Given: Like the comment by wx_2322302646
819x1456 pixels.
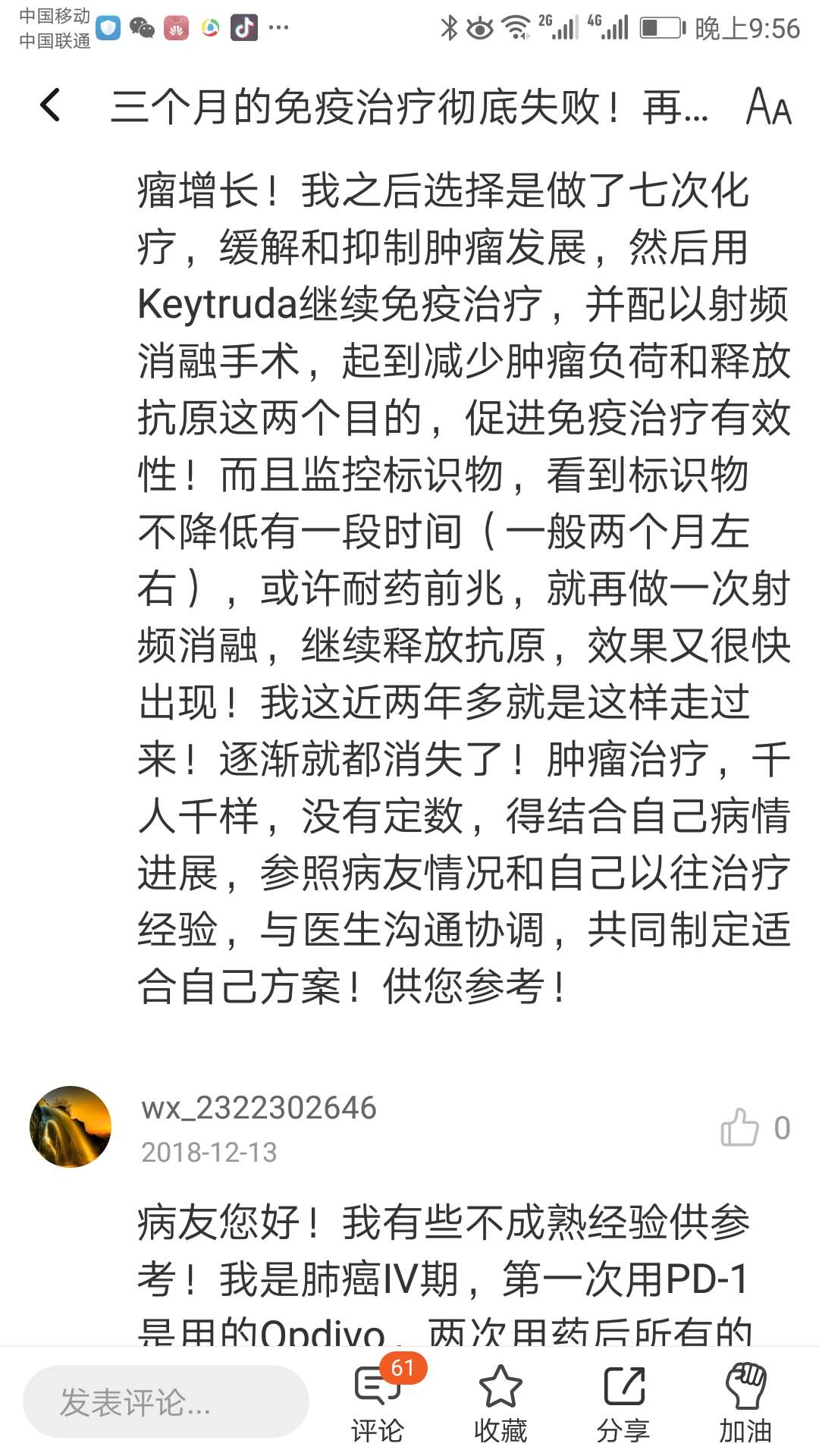Looking at the screenshot, I should 740,1127.
